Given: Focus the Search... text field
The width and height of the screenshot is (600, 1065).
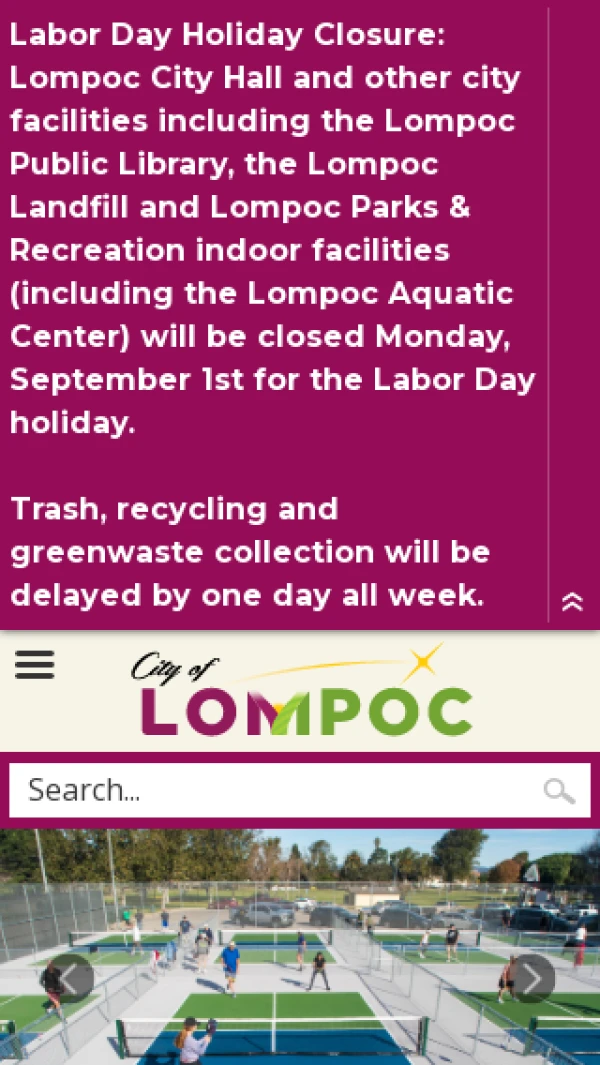Looking at the screenshot, I should [x=270, y=790].
